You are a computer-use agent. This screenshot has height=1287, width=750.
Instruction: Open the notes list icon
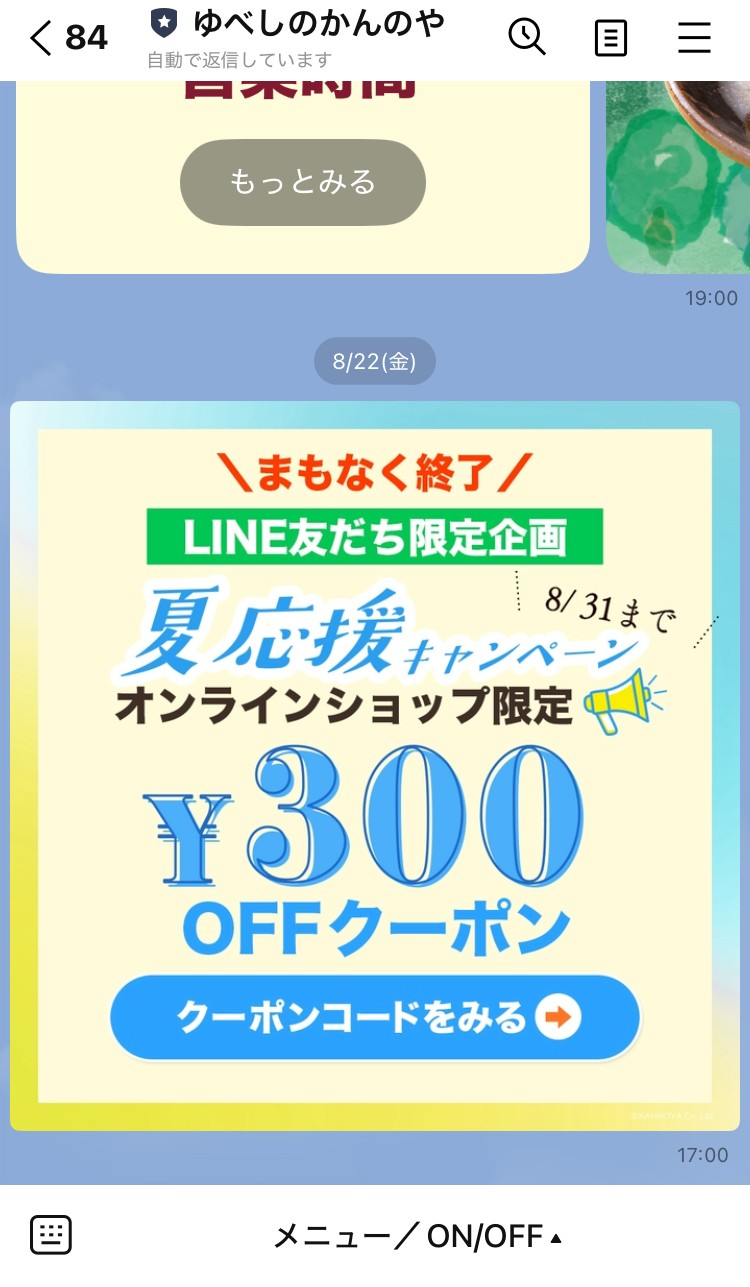[610, 38]
